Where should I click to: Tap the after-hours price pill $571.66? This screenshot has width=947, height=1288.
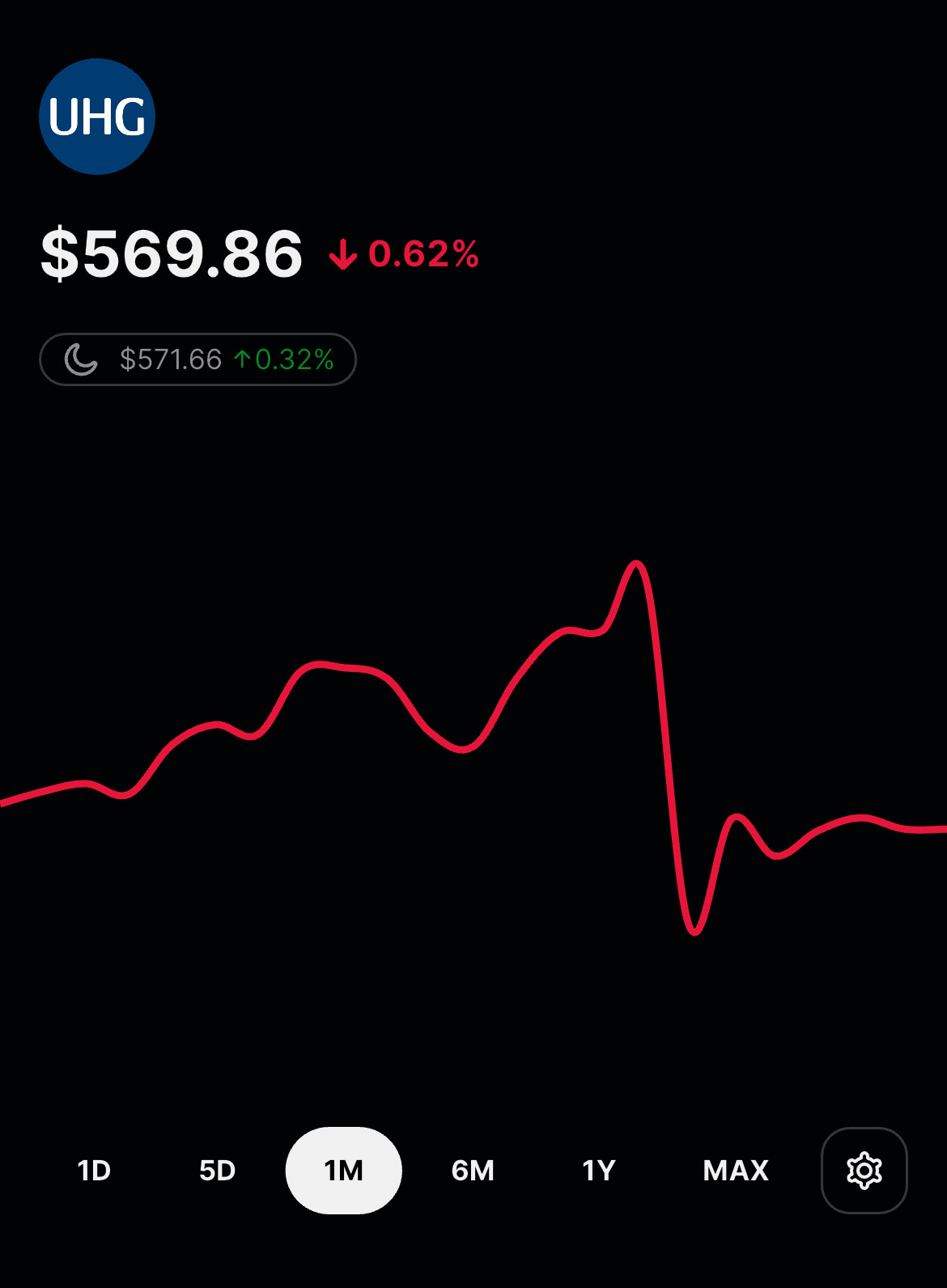coord(197,359)
